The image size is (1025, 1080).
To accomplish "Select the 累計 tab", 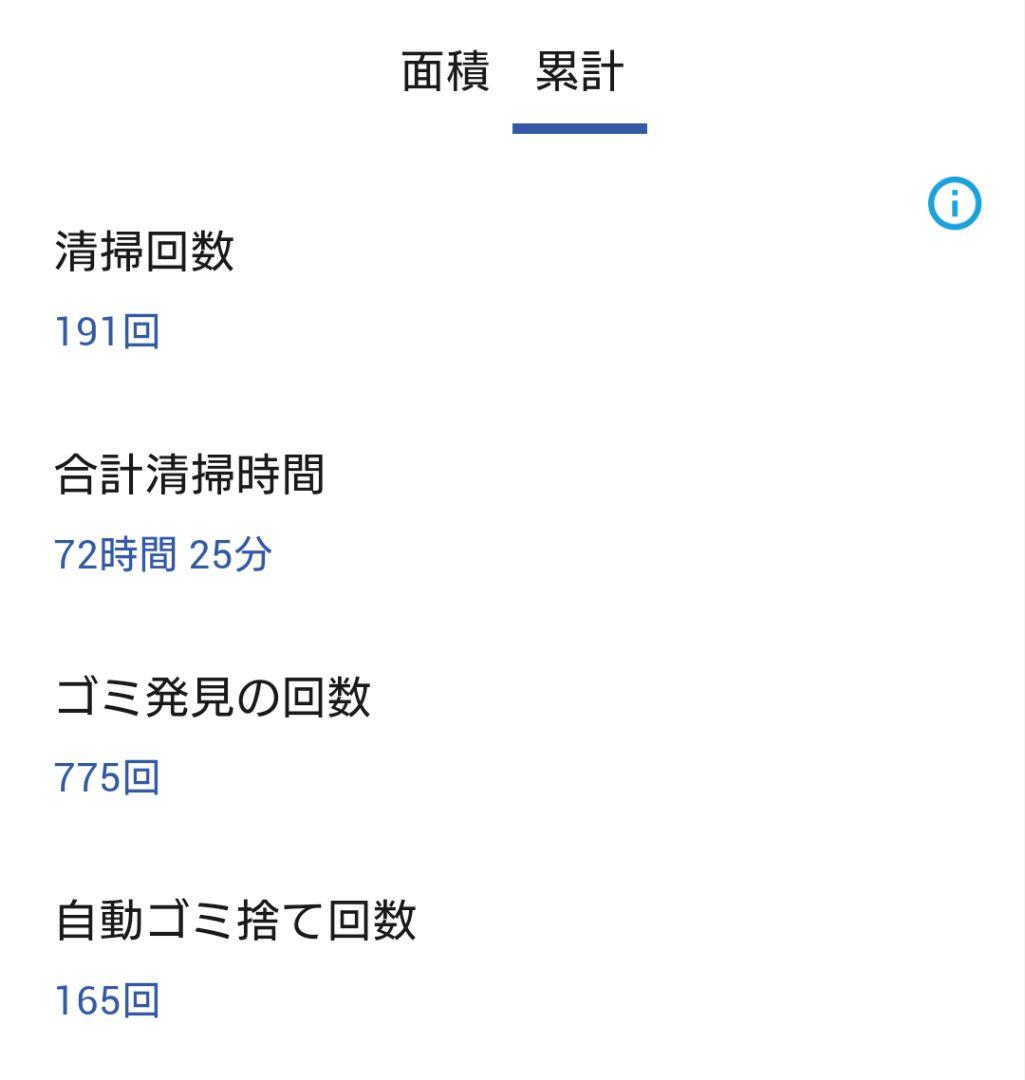I will point(579,73).
